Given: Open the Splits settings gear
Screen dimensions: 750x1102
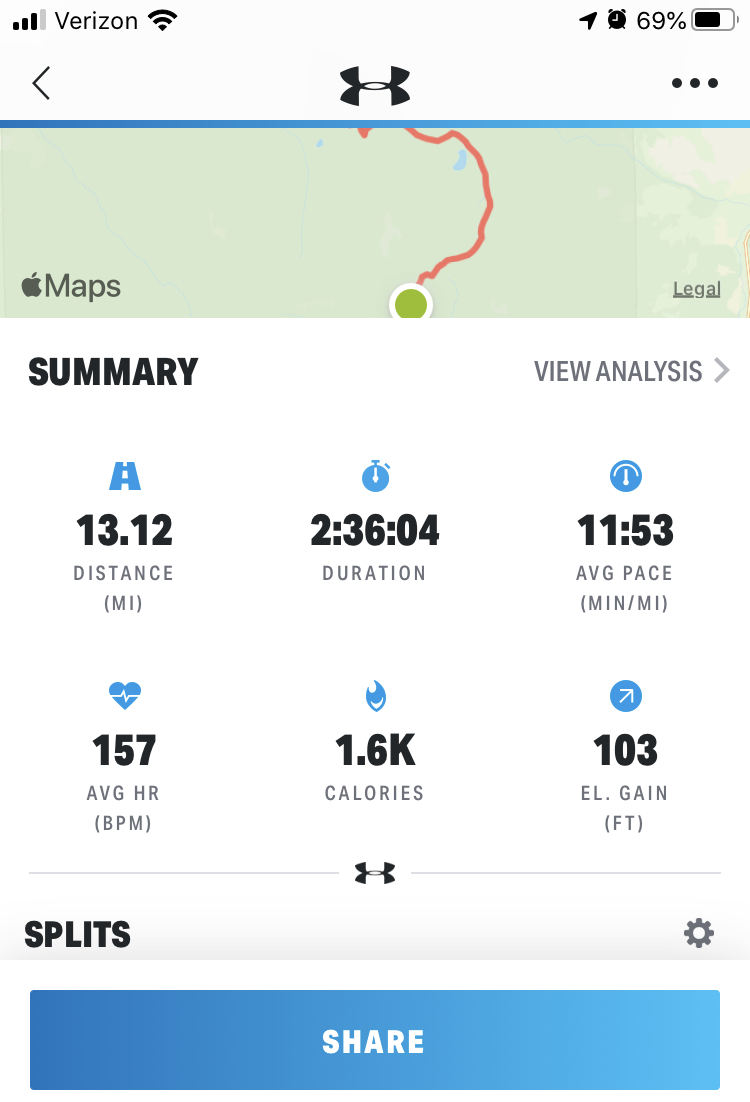Looking at the screenshot, I should click(699, 934).
